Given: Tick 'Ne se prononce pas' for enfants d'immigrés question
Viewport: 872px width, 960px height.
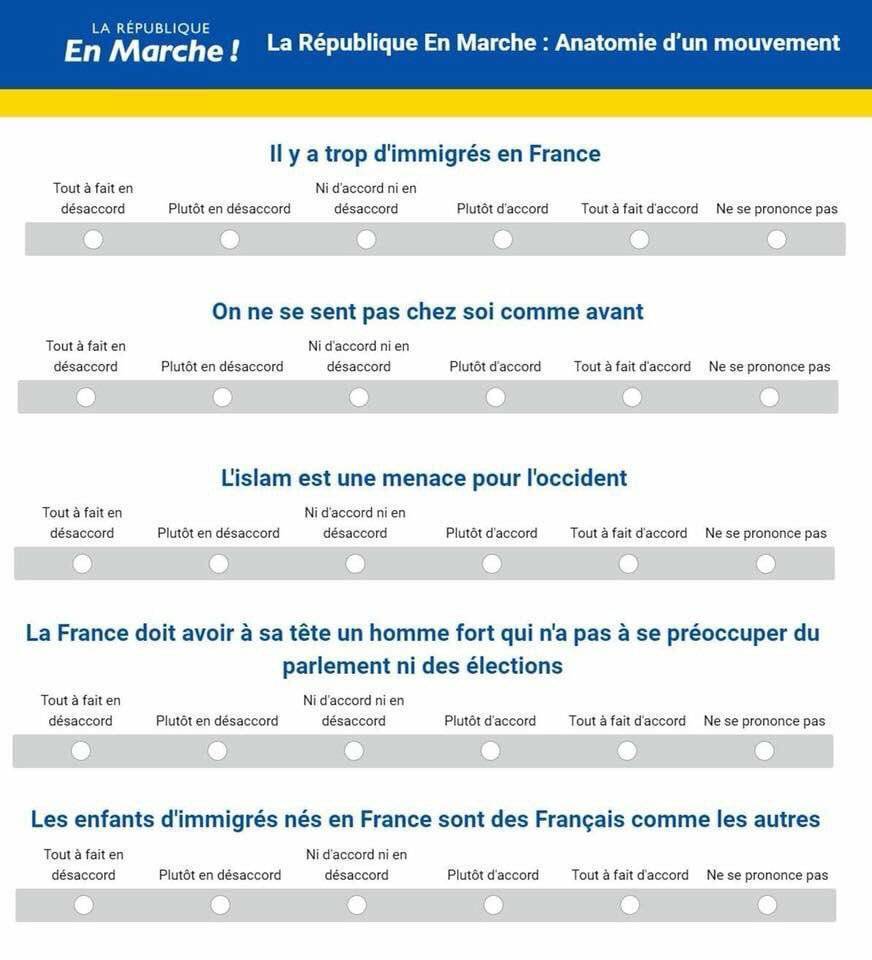Looking at the screenshot, I should point(767,905).
